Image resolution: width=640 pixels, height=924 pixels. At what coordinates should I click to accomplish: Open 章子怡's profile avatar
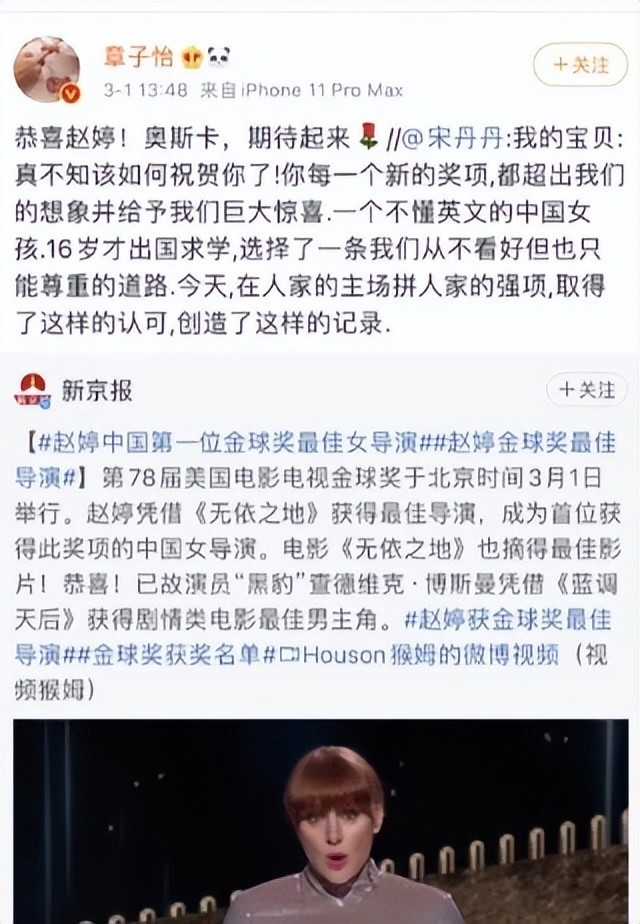(46, 69)
